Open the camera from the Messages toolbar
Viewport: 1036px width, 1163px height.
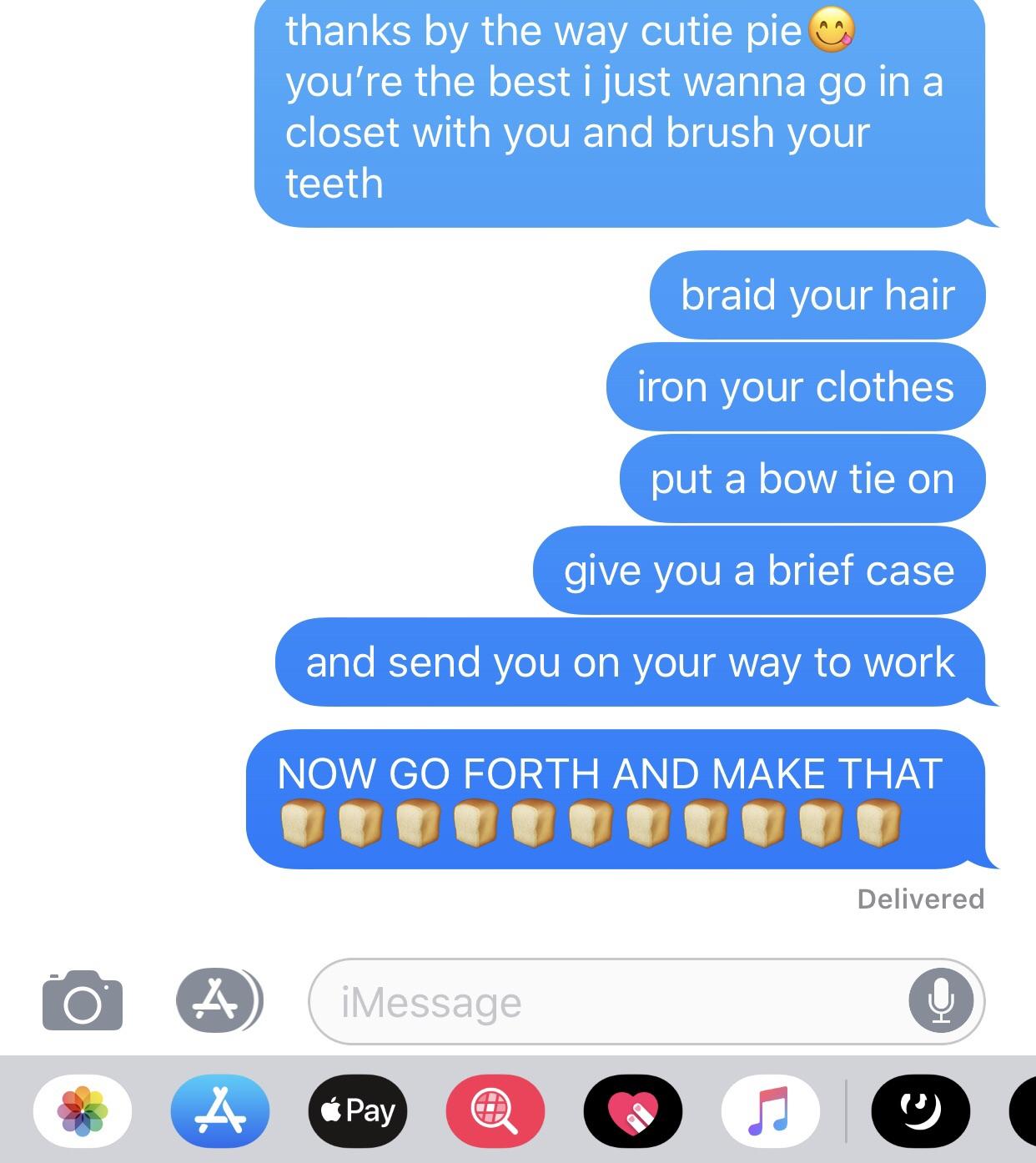[81, 1002]
